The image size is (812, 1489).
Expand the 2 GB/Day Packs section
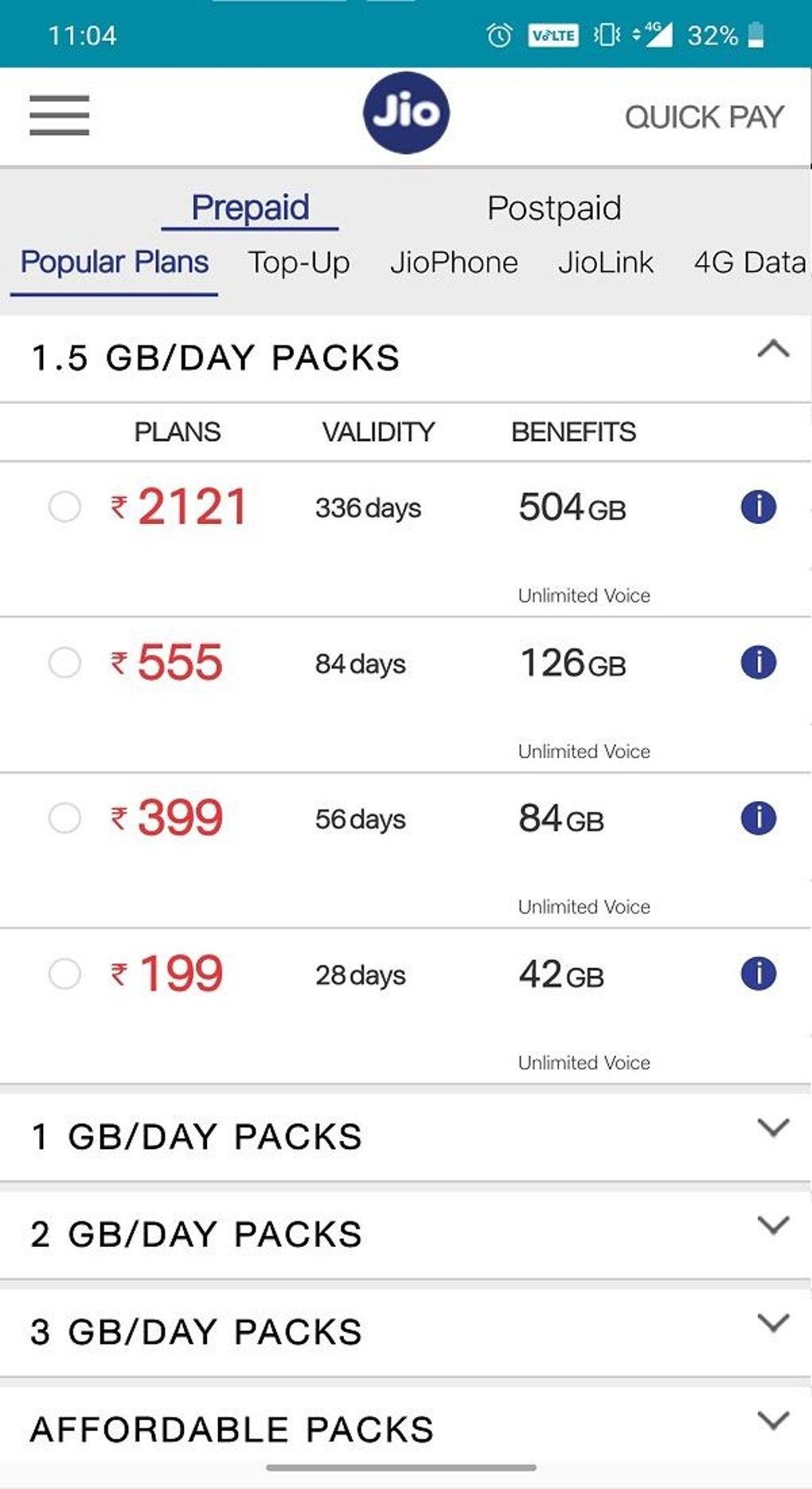pos(773,1225)
